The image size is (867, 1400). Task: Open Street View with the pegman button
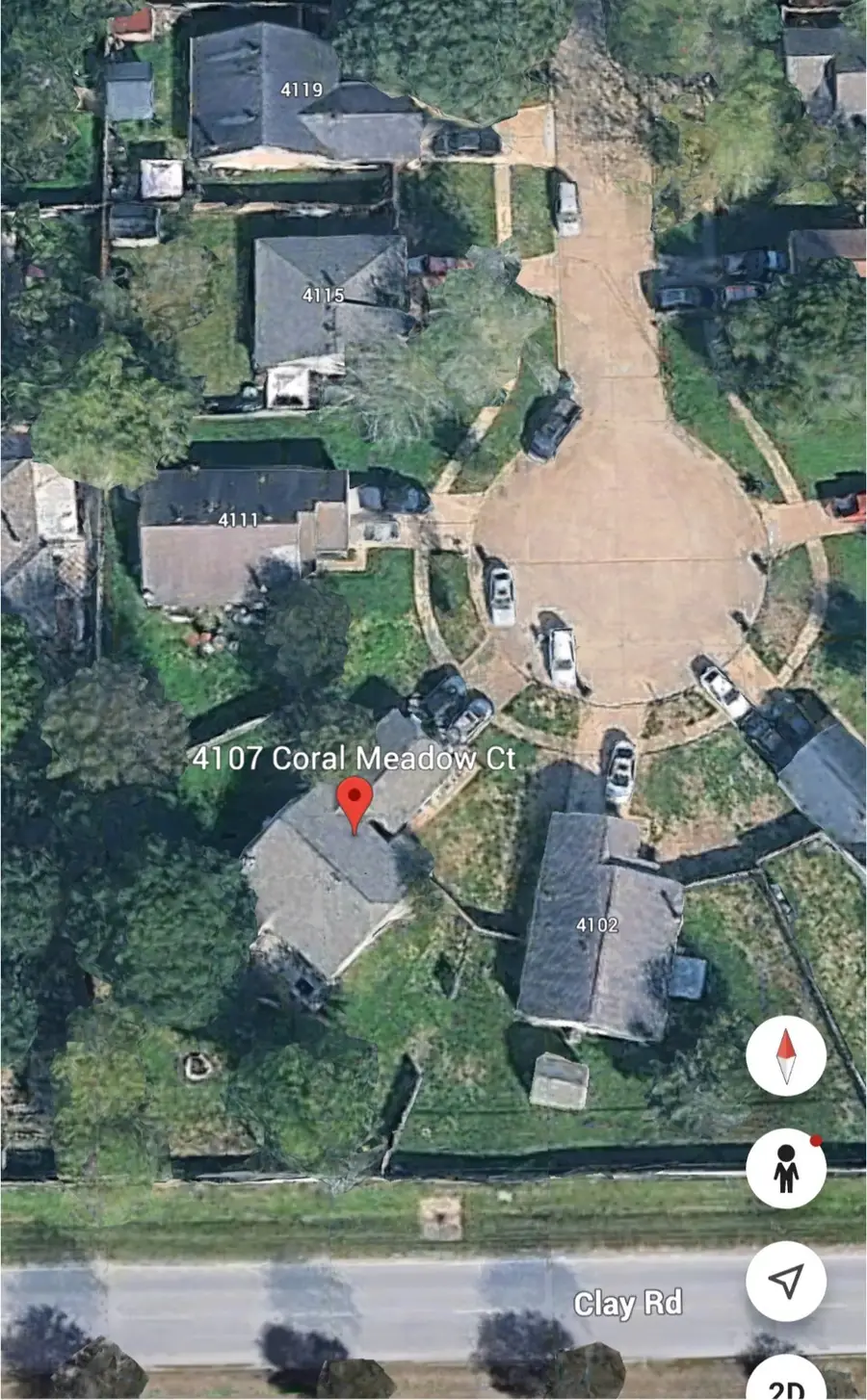(786, 1168)
